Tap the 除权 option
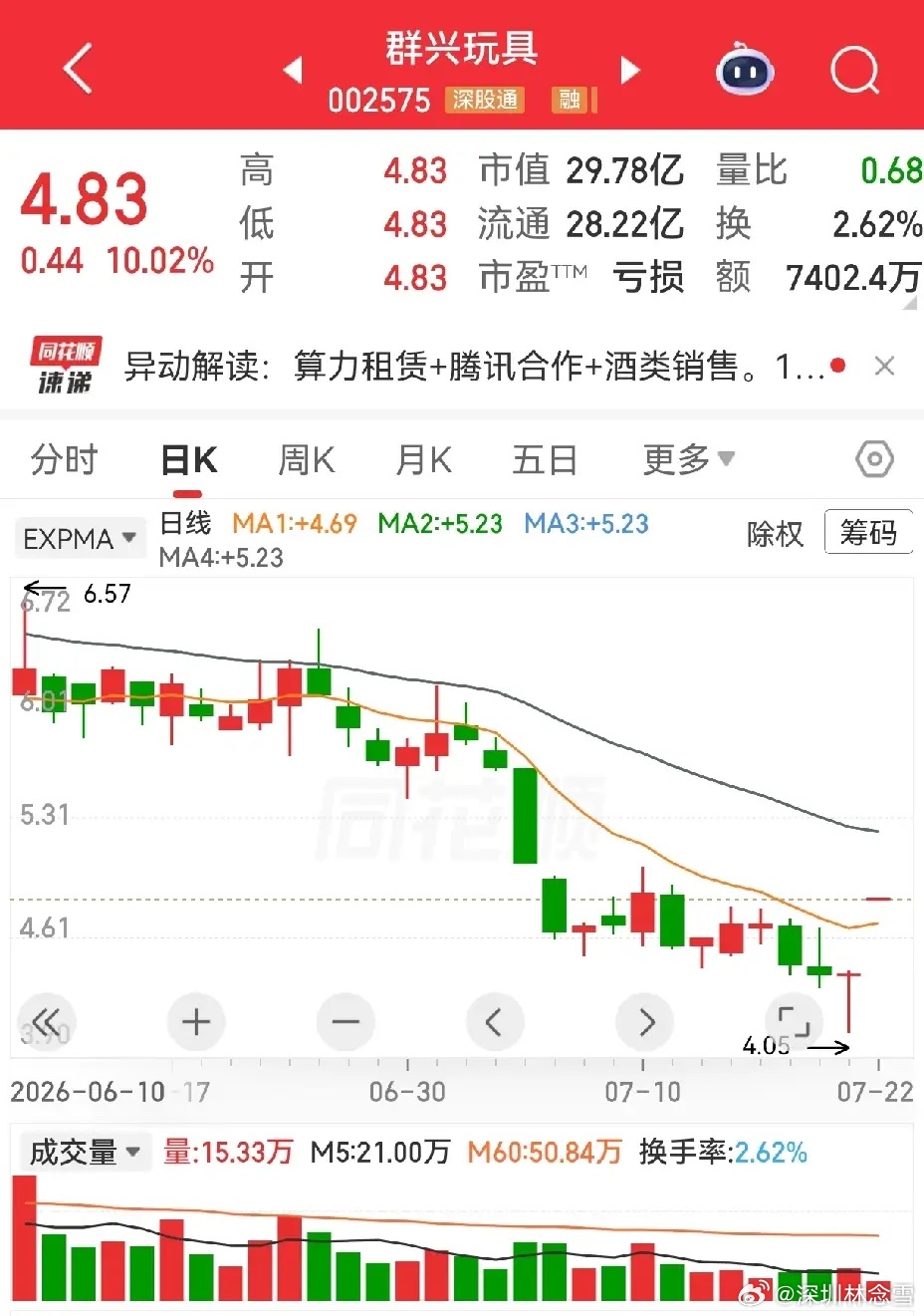924x1316 pixels. click(775, 534)
